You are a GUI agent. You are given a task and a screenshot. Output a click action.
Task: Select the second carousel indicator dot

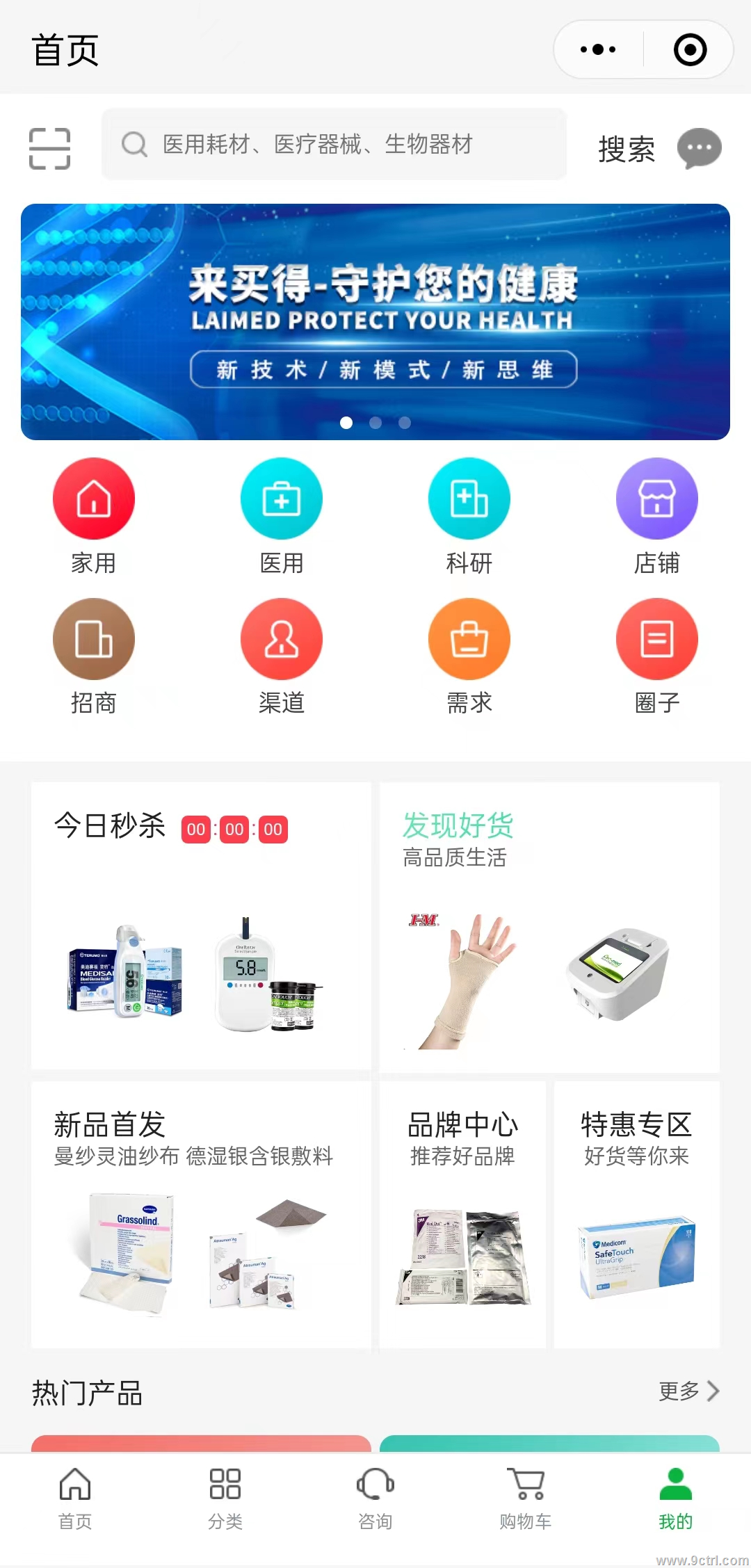(x=375, y=422)
